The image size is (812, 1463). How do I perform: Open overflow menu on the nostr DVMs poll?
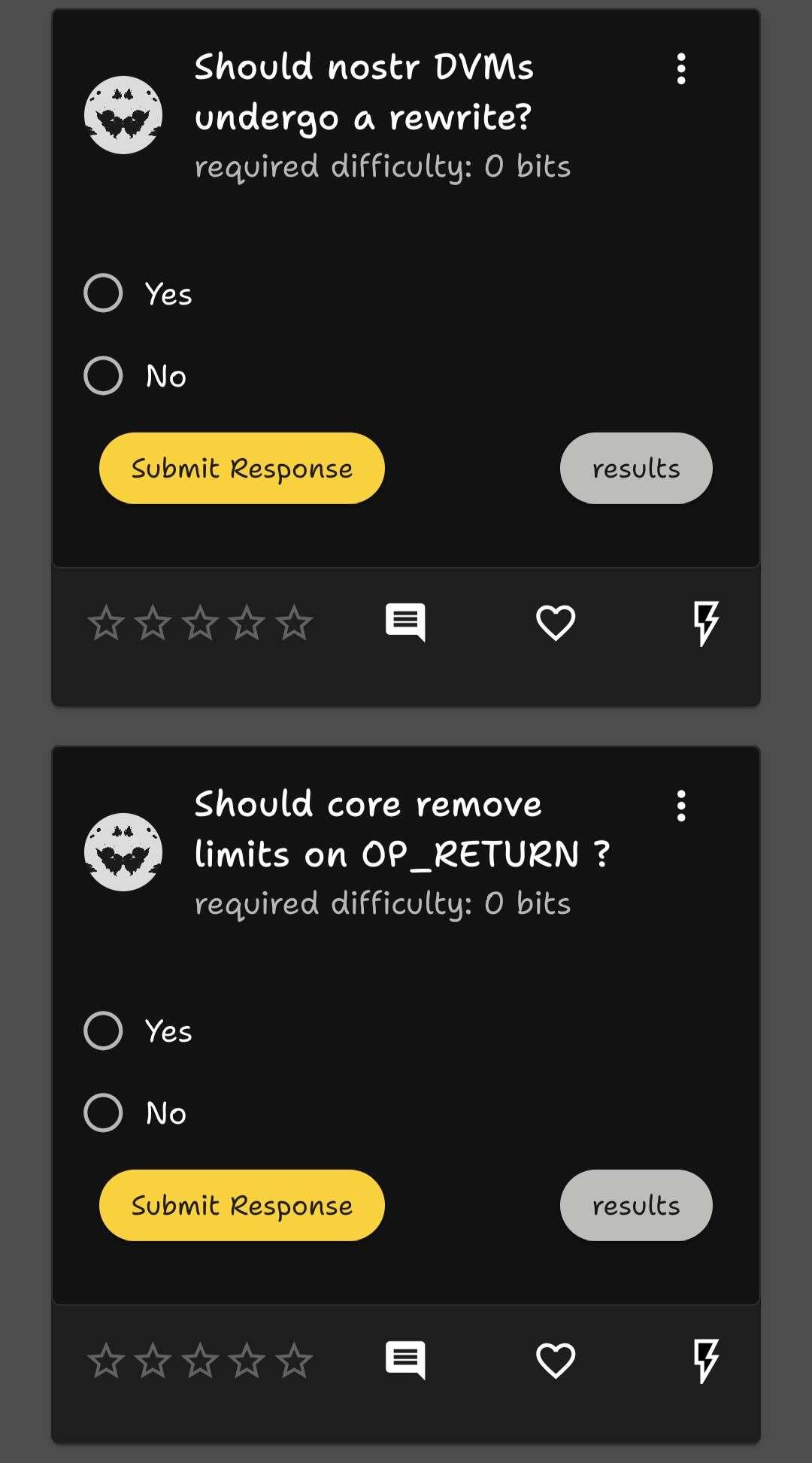[x=681, y=69]
